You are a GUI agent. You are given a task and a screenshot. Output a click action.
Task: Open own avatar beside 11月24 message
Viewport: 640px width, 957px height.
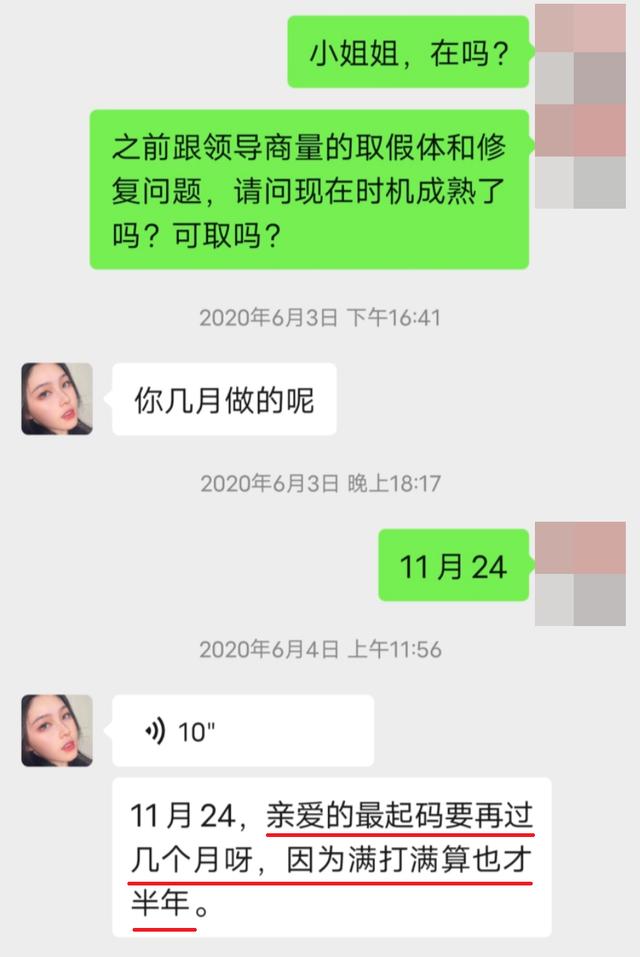pyautogui.click(x=580, y=574)
